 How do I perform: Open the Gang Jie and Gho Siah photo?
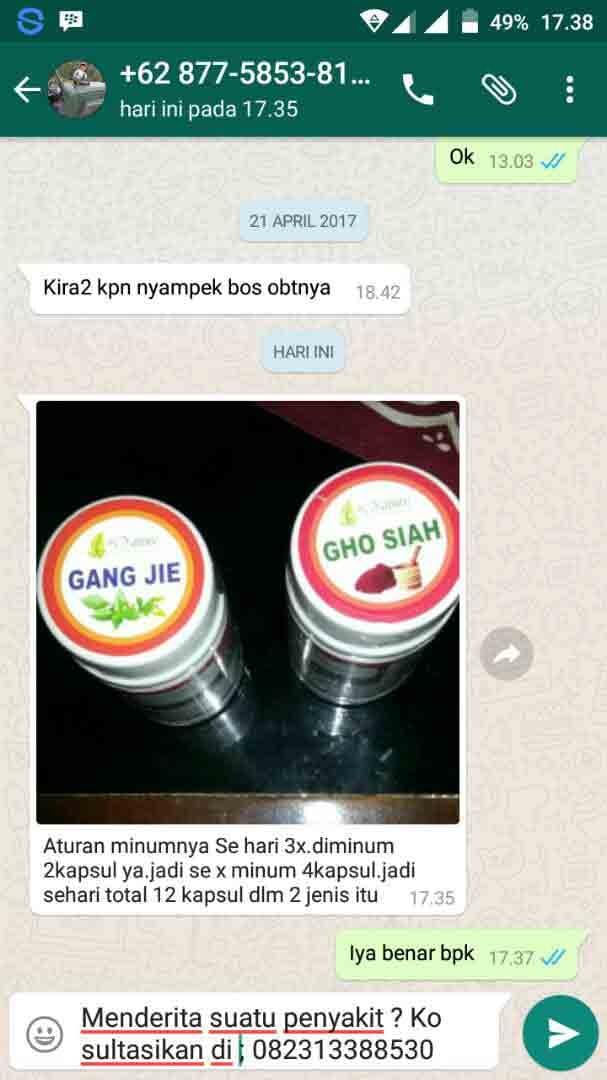click(248, 612)
